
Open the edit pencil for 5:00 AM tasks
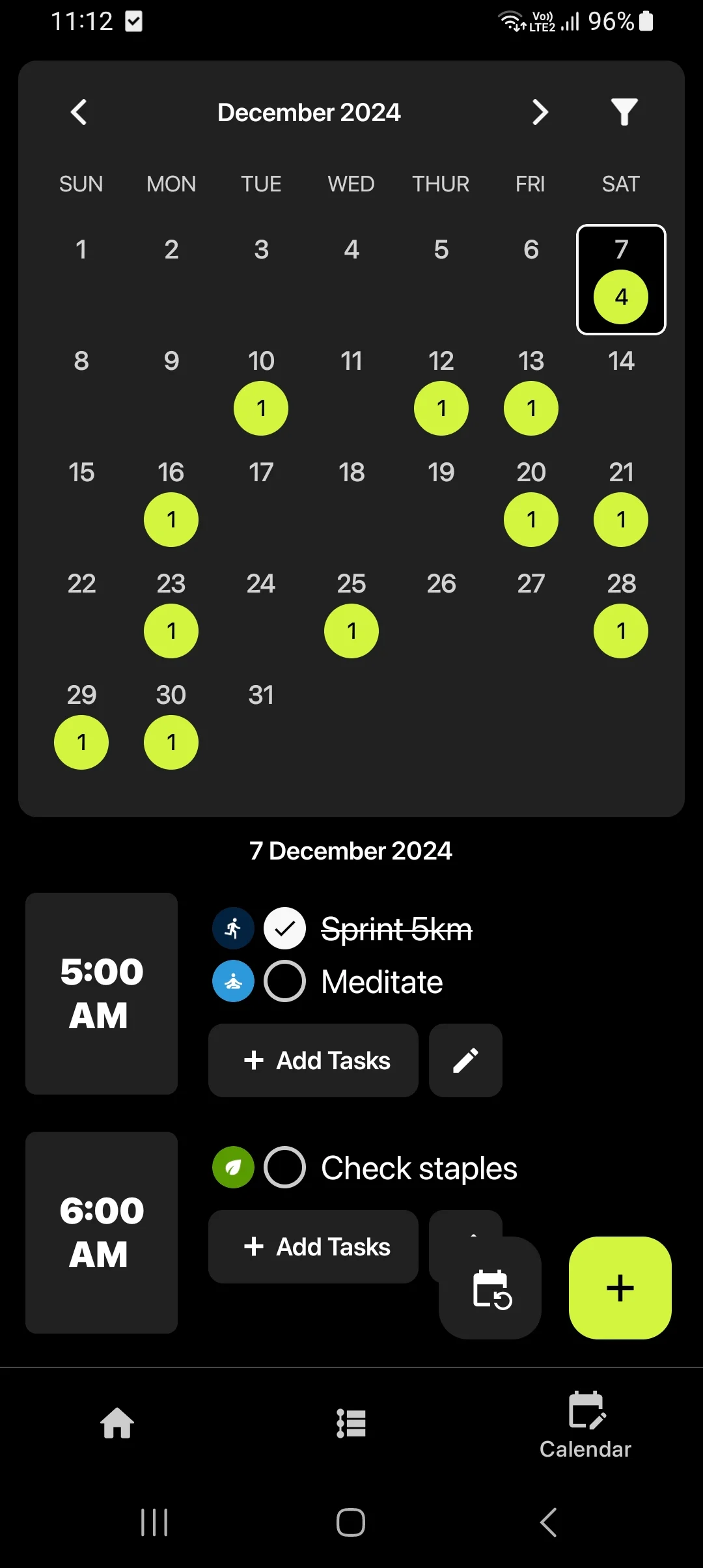click(465, 1060)
